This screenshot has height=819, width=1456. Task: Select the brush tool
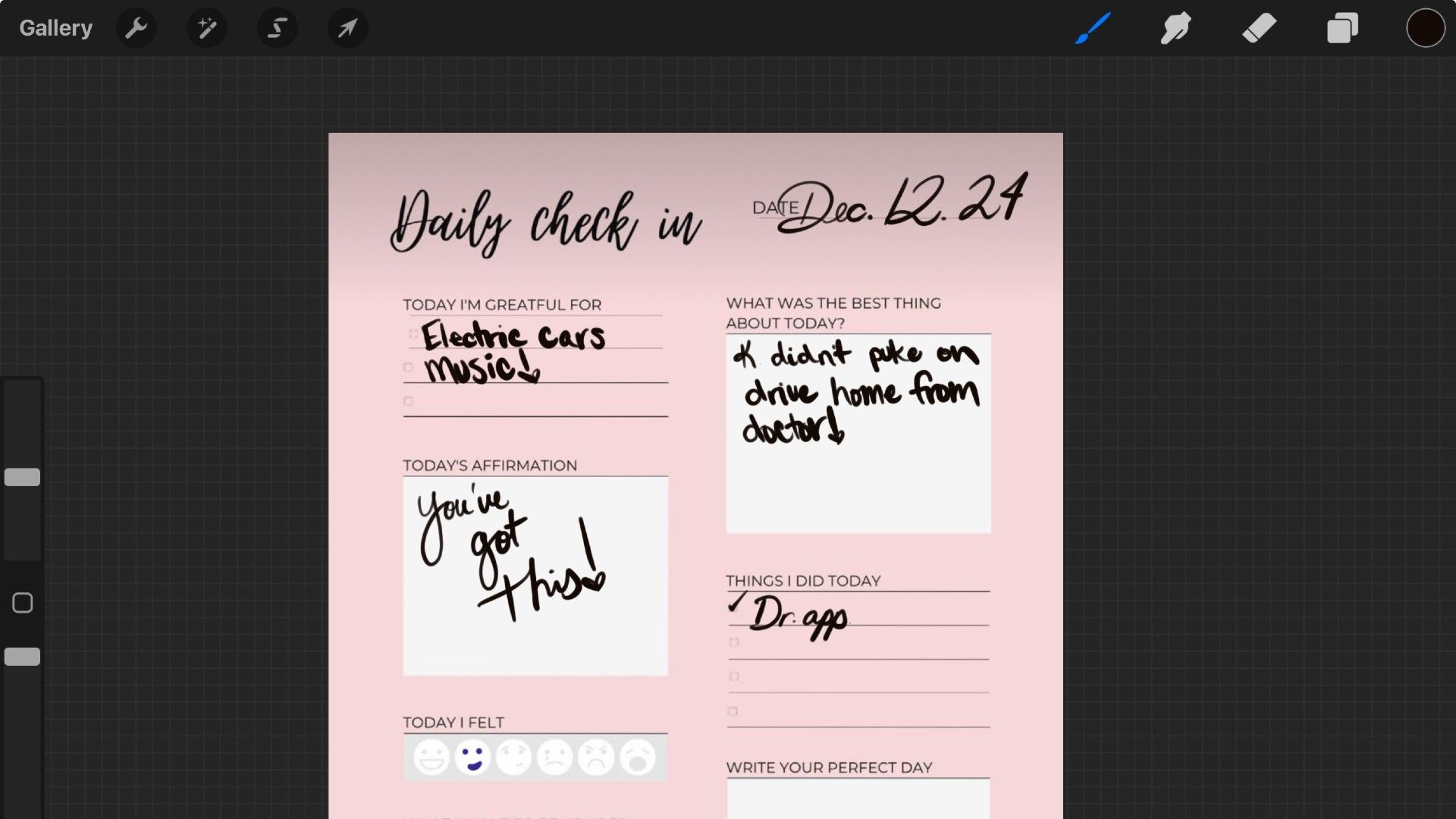pyautogui.click(x=1093, y=28)
